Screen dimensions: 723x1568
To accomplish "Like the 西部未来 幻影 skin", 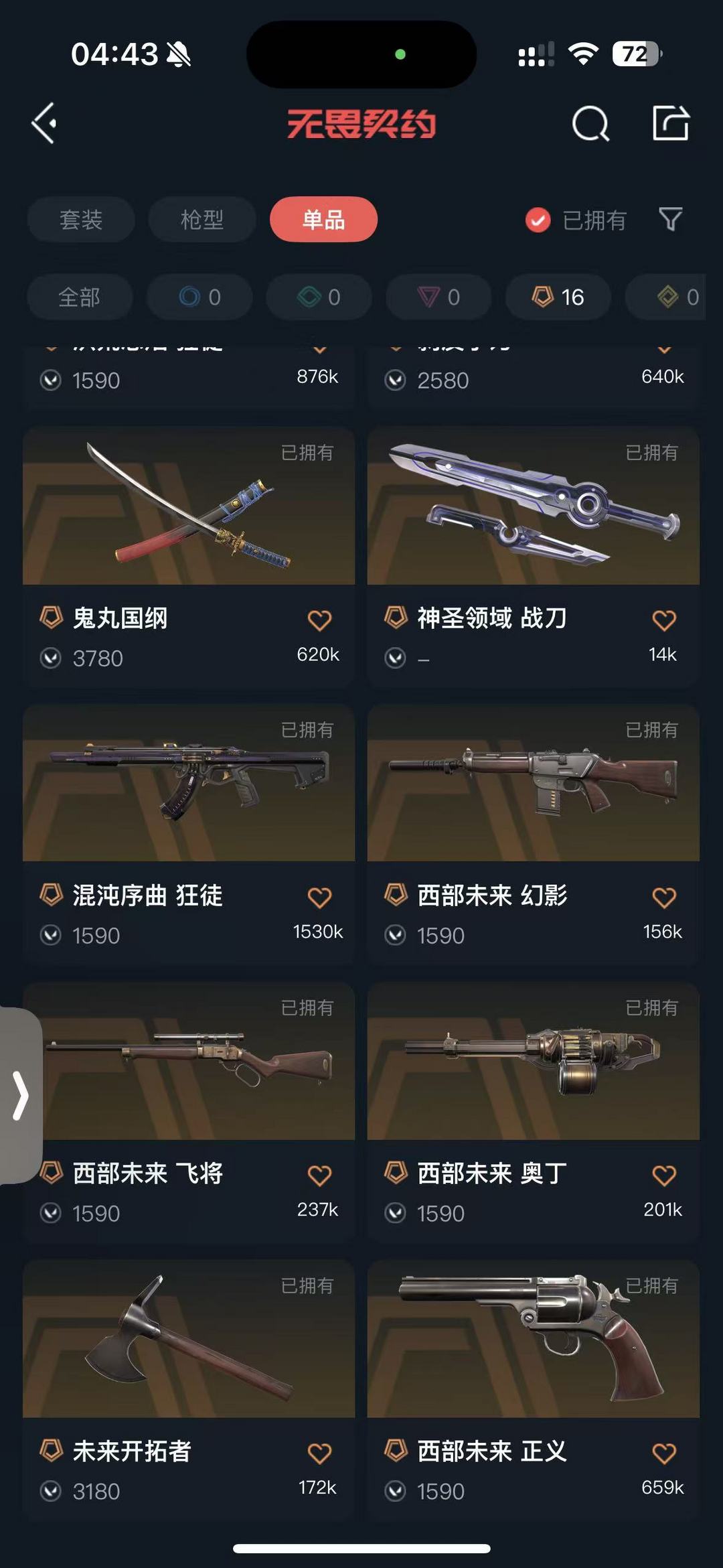I will (x=664, y=897).
